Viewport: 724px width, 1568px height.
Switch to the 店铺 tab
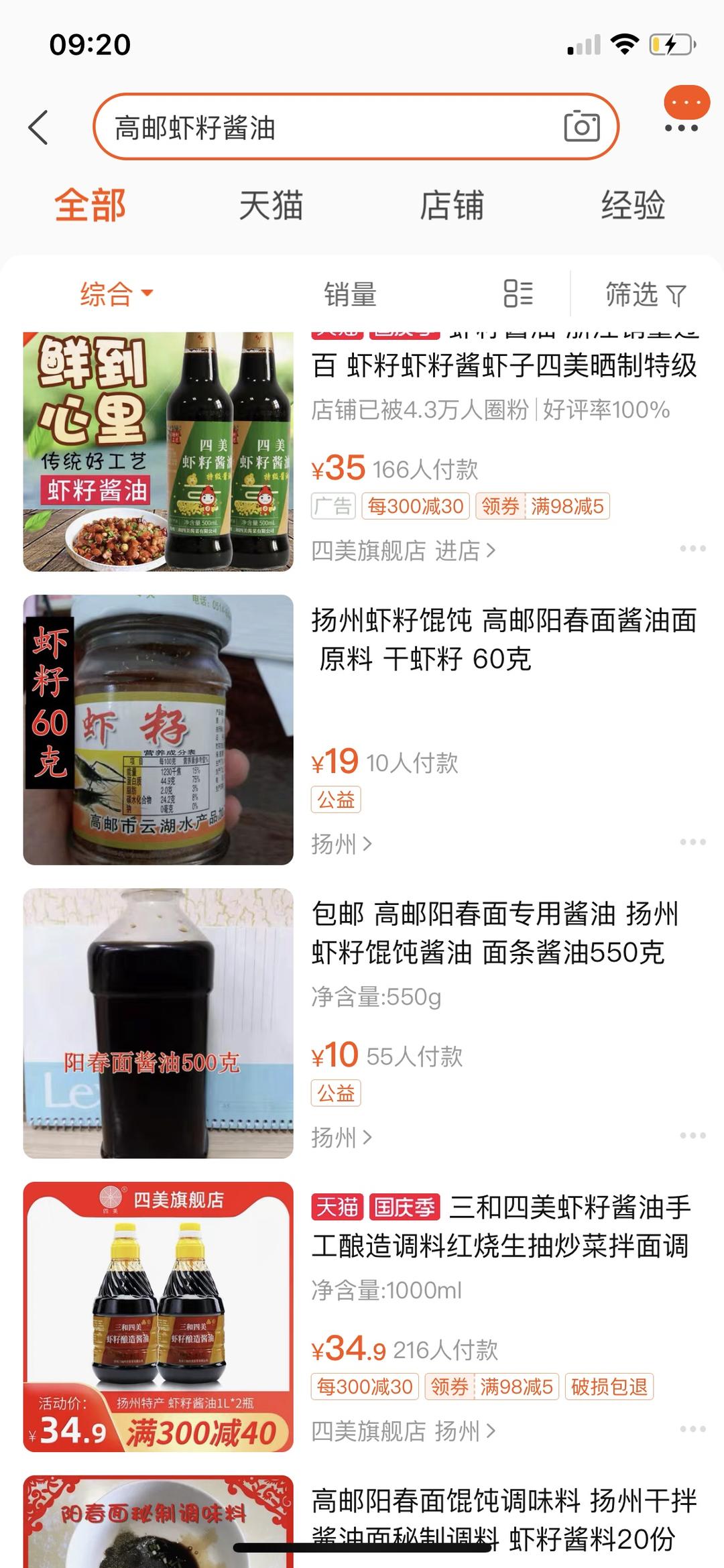coord(452,205)
